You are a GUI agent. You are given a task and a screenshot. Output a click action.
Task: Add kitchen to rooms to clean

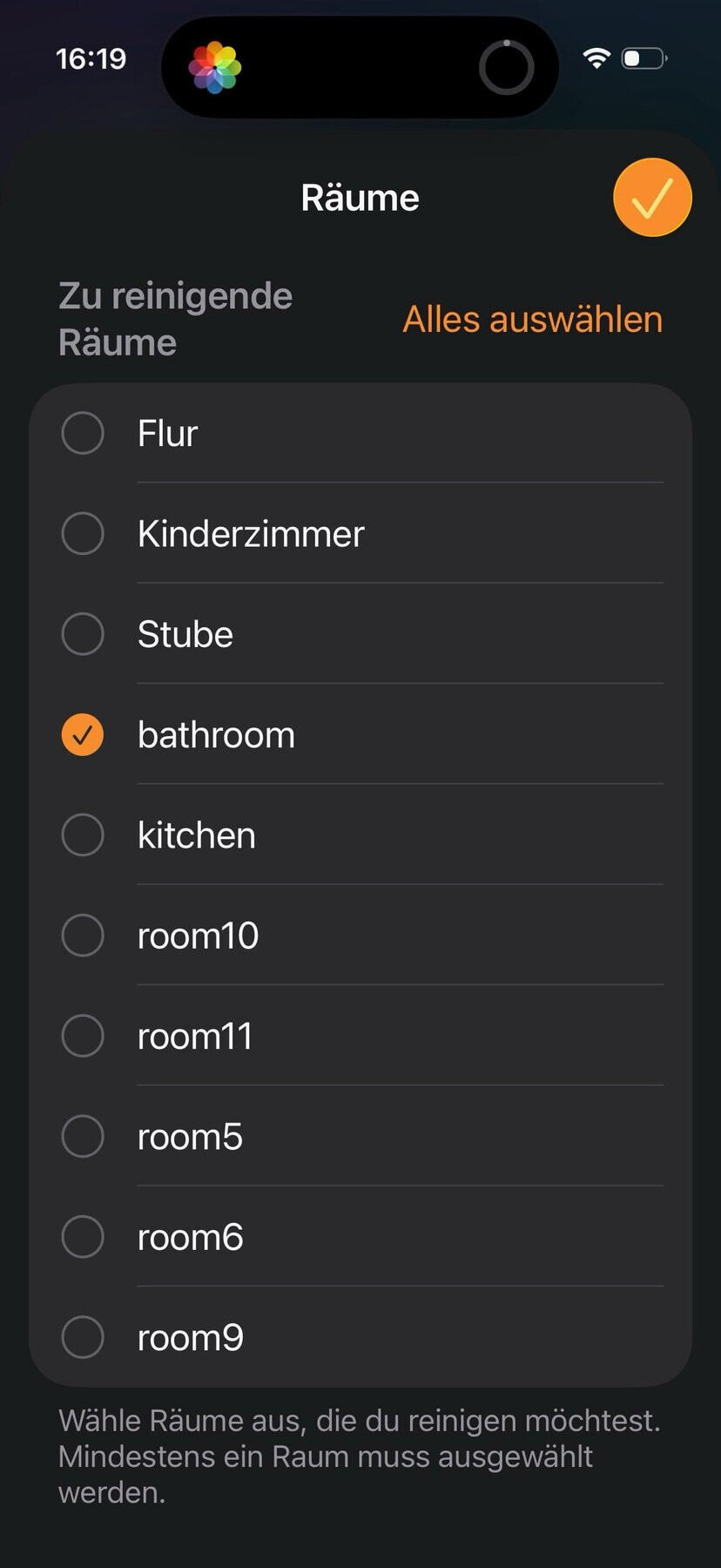(83, 835)
